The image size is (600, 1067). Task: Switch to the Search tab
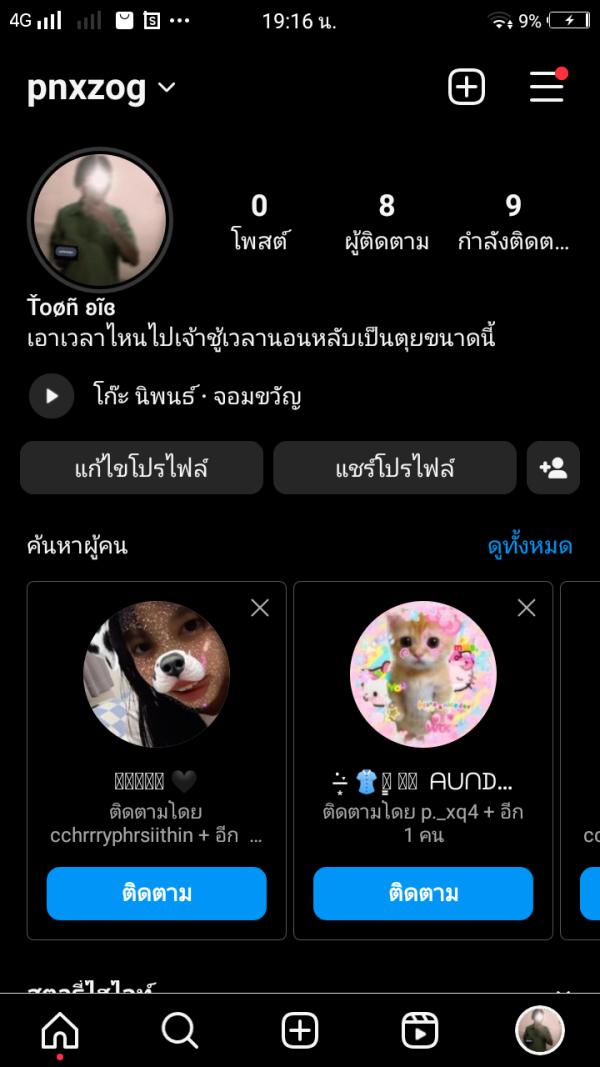pos(180,1030)
